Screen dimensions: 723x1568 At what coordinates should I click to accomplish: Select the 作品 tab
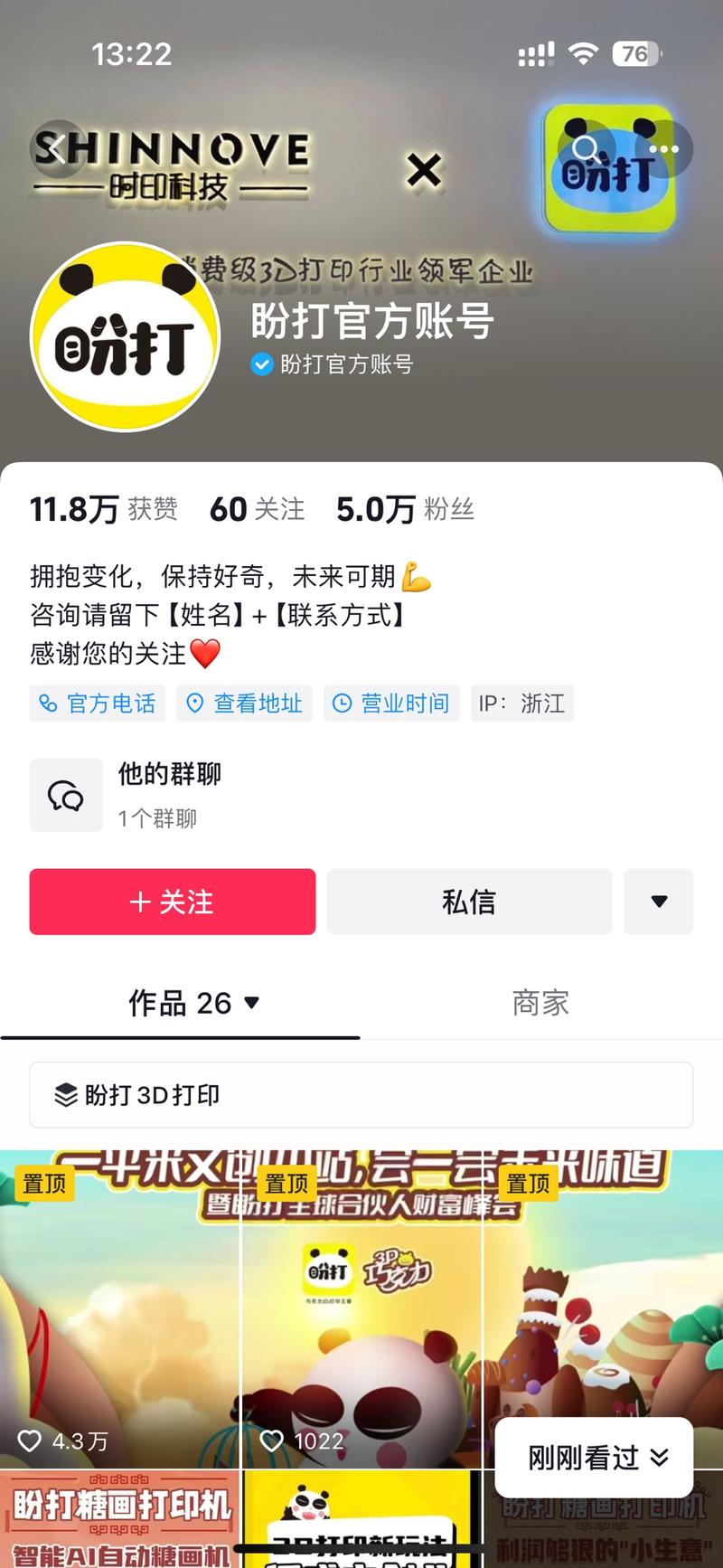coord(177,1002)
